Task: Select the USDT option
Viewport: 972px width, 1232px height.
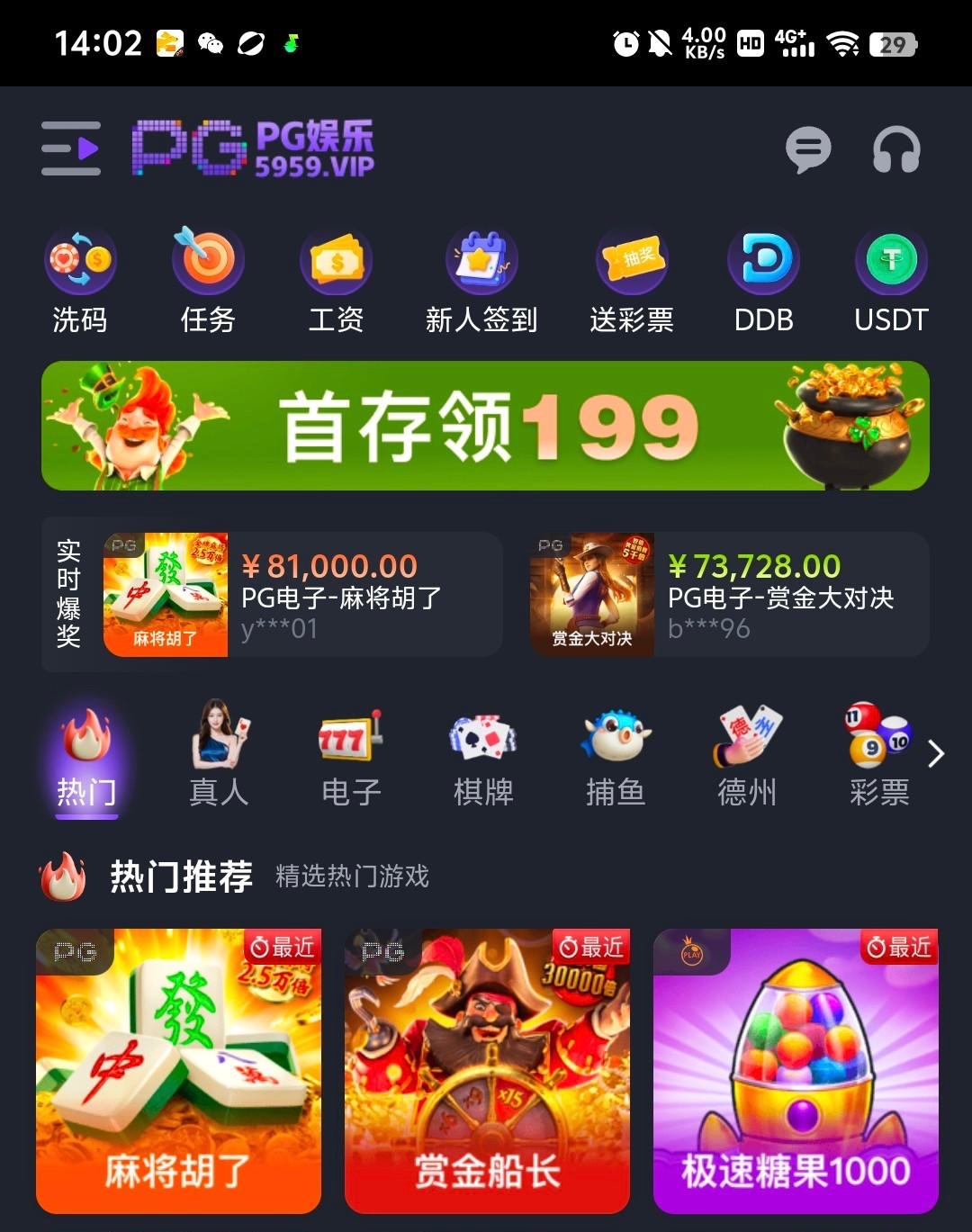Action: pos(891,281)
